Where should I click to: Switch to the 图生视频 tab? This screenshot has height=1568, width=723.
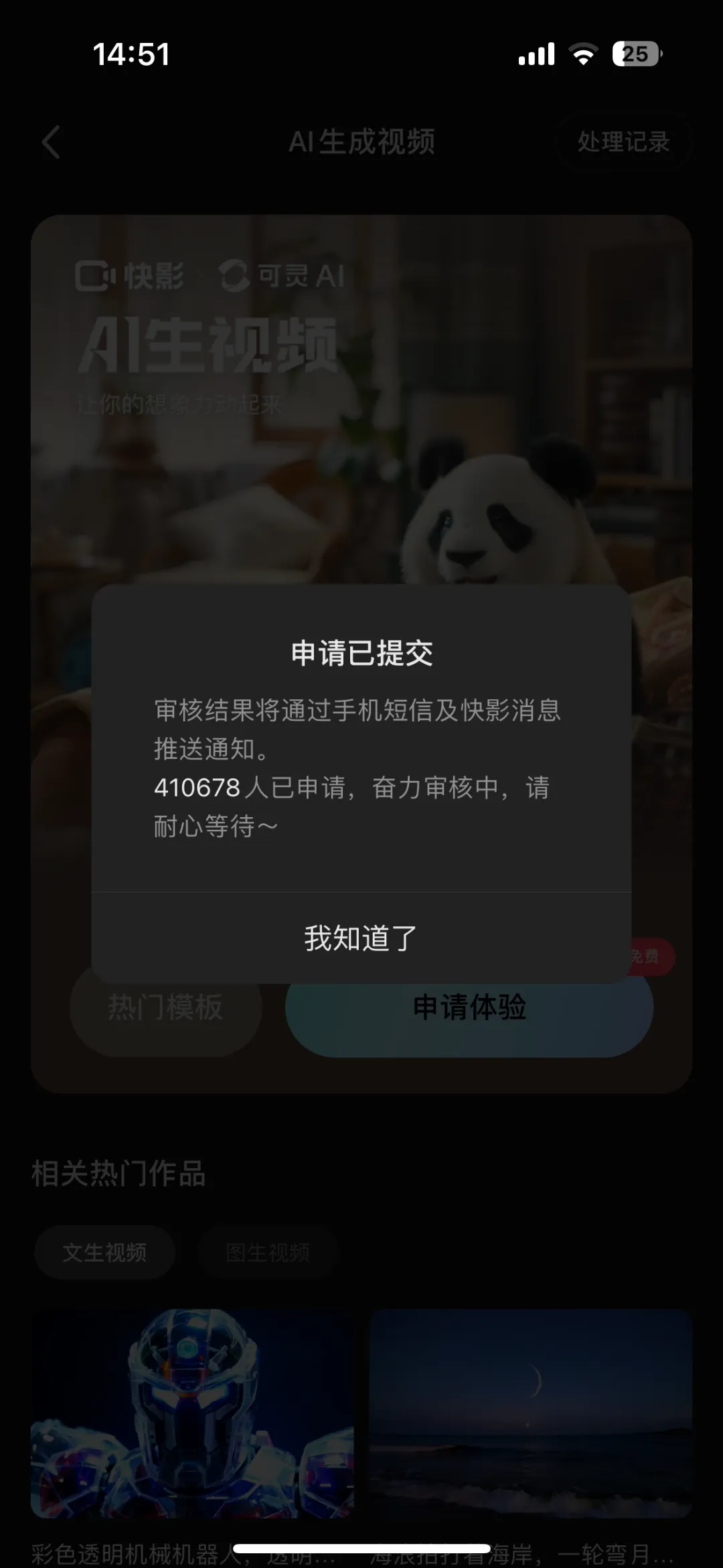click(x=268, y=1253)
